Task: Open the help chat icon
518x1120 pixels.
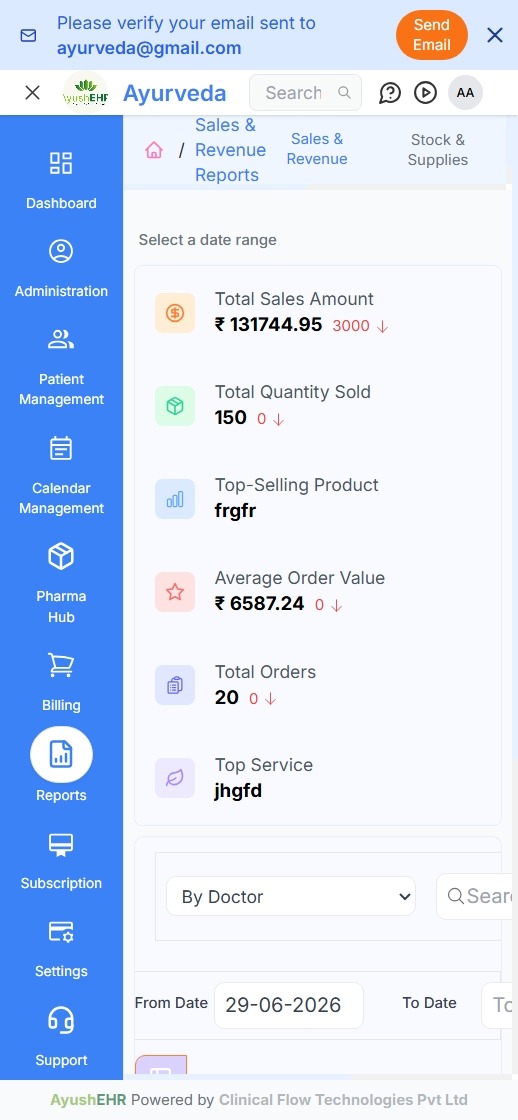Action: point(389,93)
